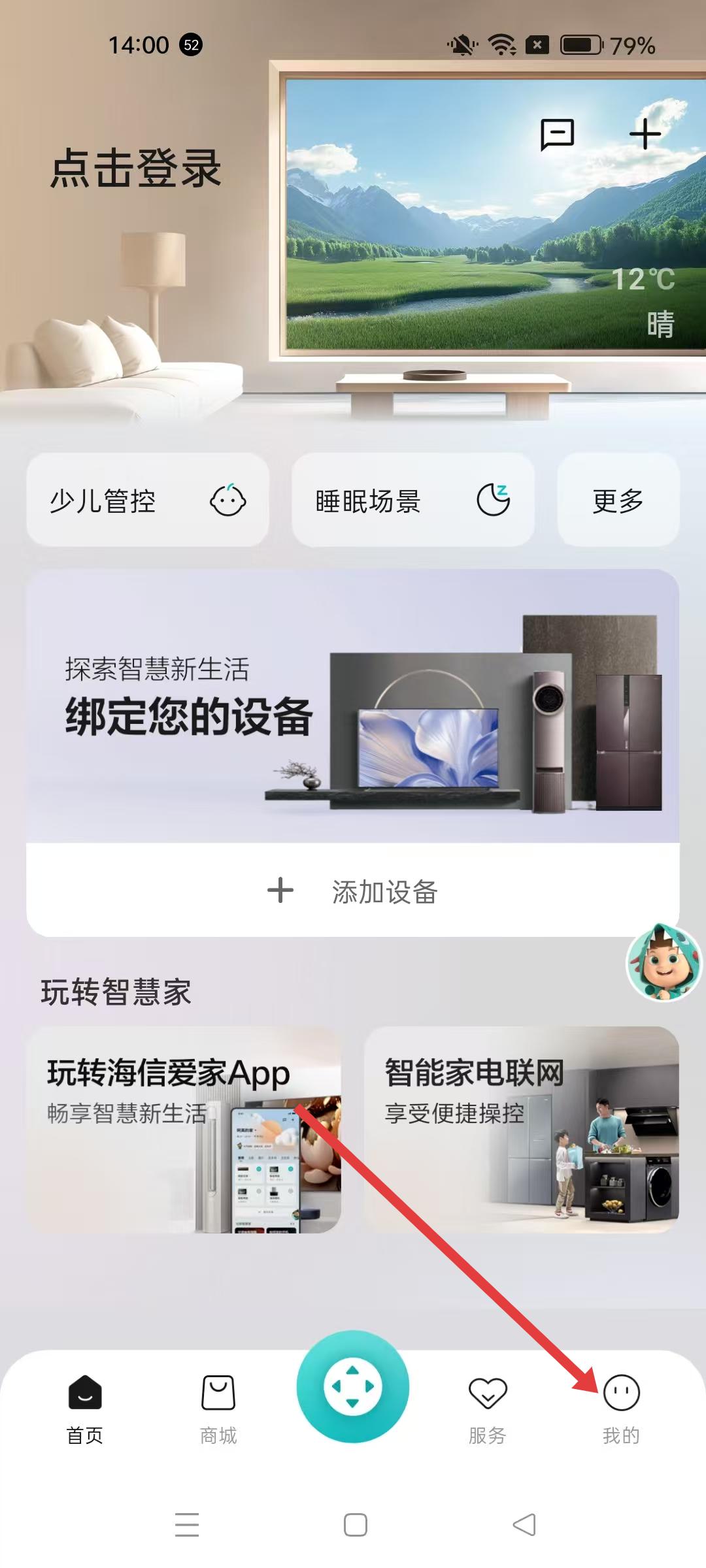Screen dimensions: 706x1568
Task: Open the cartoon assistant mascot
Action: (663, 962)
